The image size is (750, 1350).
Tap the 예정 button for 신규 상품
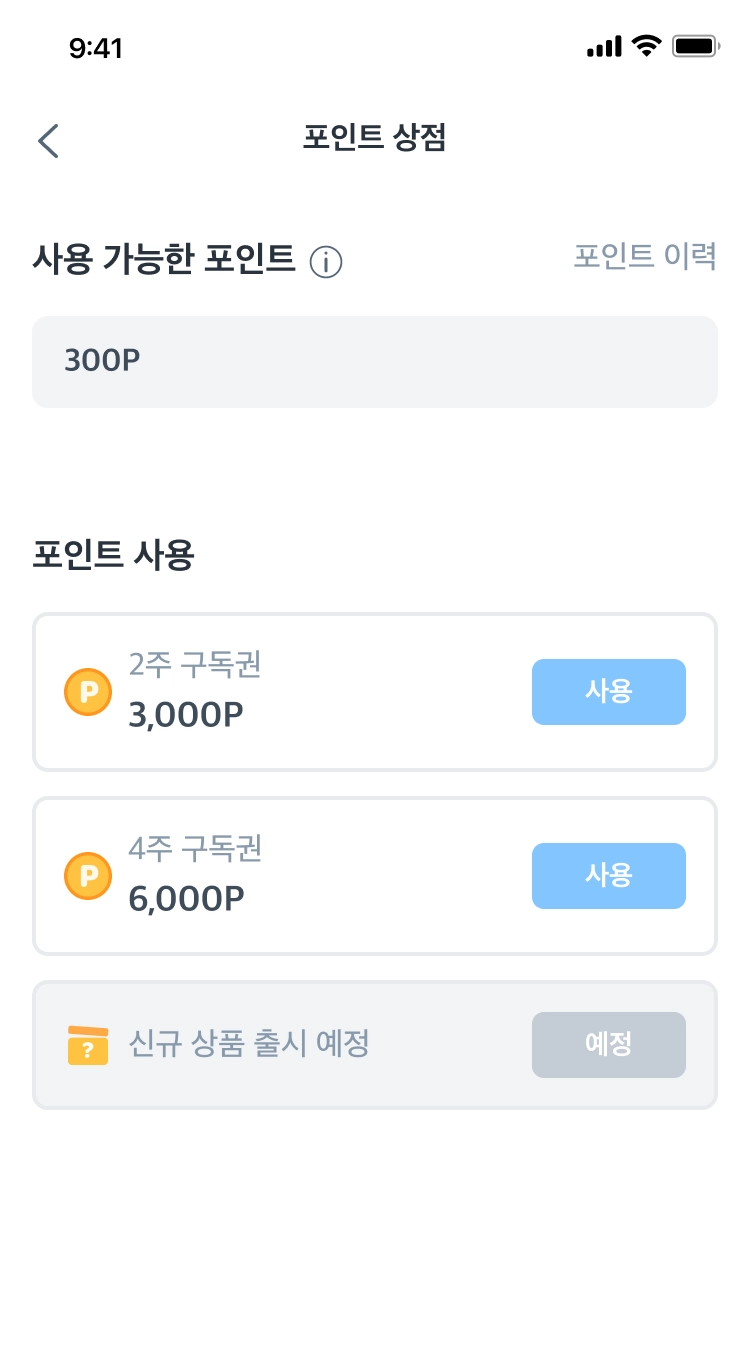(608, 1045)
